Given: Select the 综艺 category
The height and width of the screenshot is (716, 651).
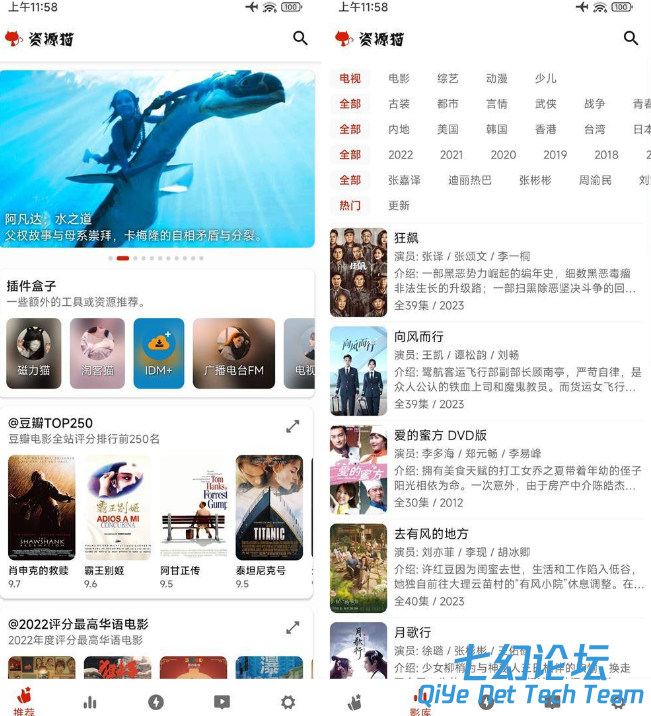Looking at the screenshot, I should [448, 78].
